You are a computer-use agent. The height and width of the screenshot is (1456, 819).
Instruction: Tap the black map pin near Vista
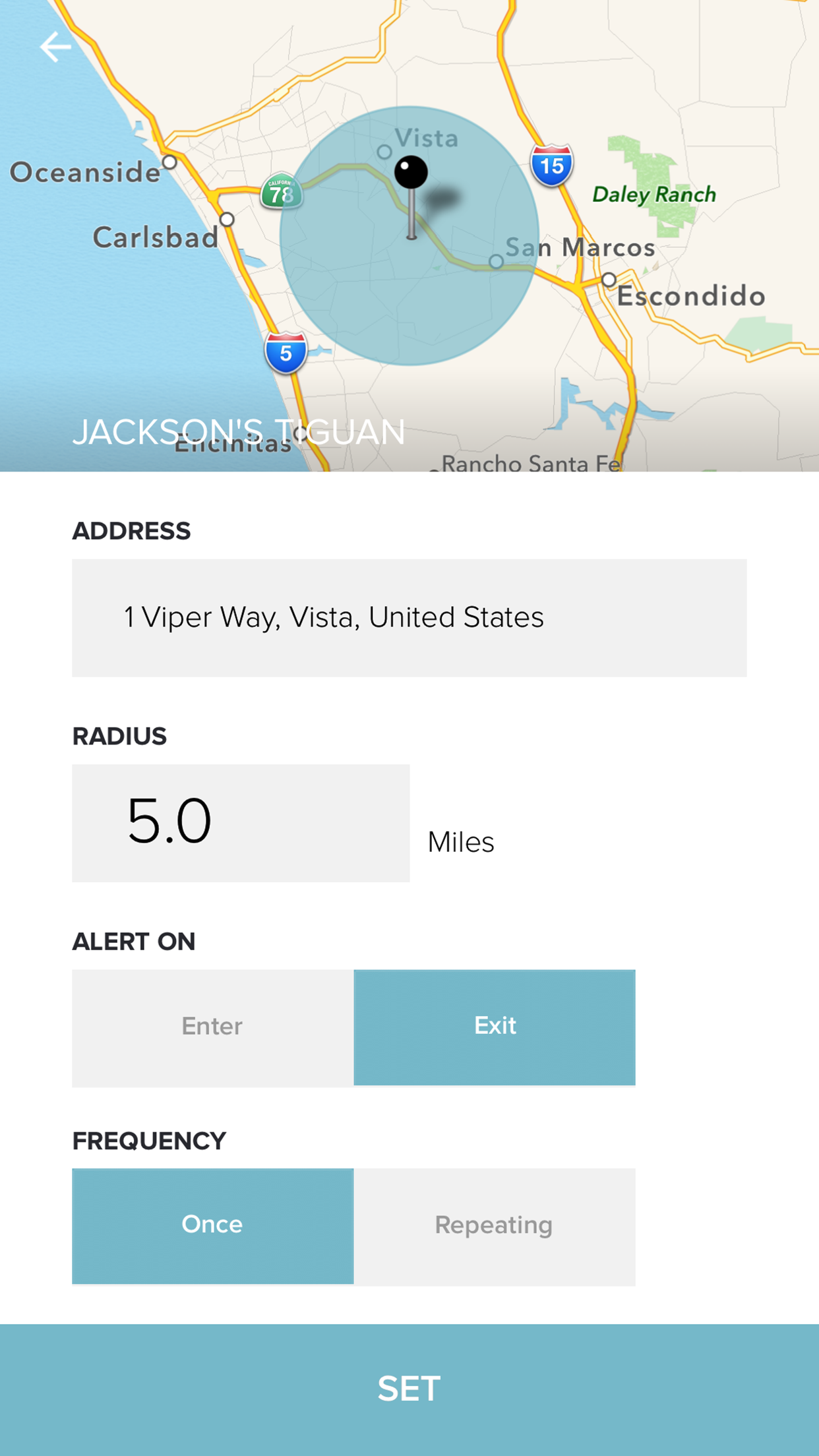[x=411, y=171]
